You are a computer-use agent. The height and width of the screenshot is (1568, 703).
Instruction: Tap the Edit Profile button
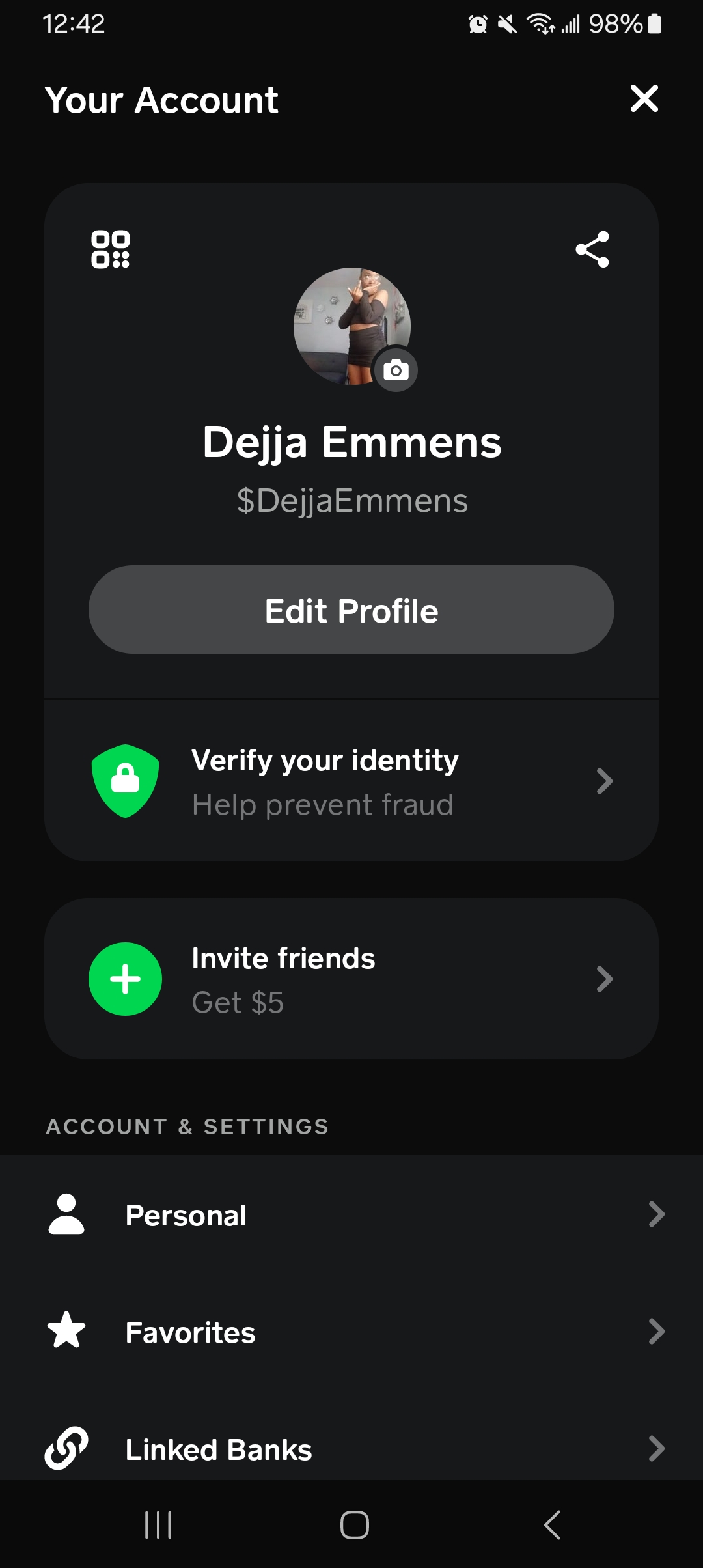[x=351, y=610]
